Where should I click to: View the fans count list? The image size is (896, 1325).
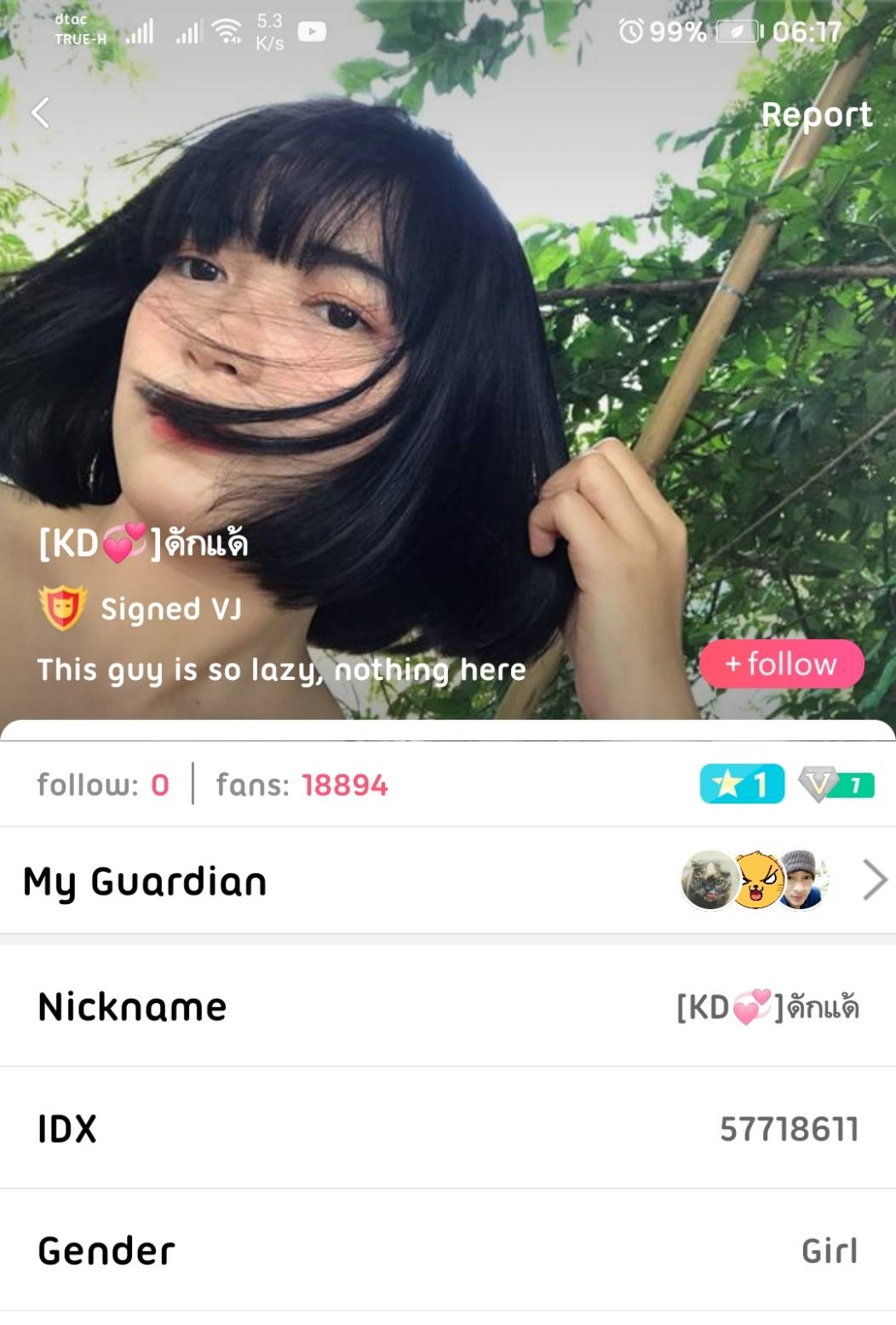click(x=302, y=785)
